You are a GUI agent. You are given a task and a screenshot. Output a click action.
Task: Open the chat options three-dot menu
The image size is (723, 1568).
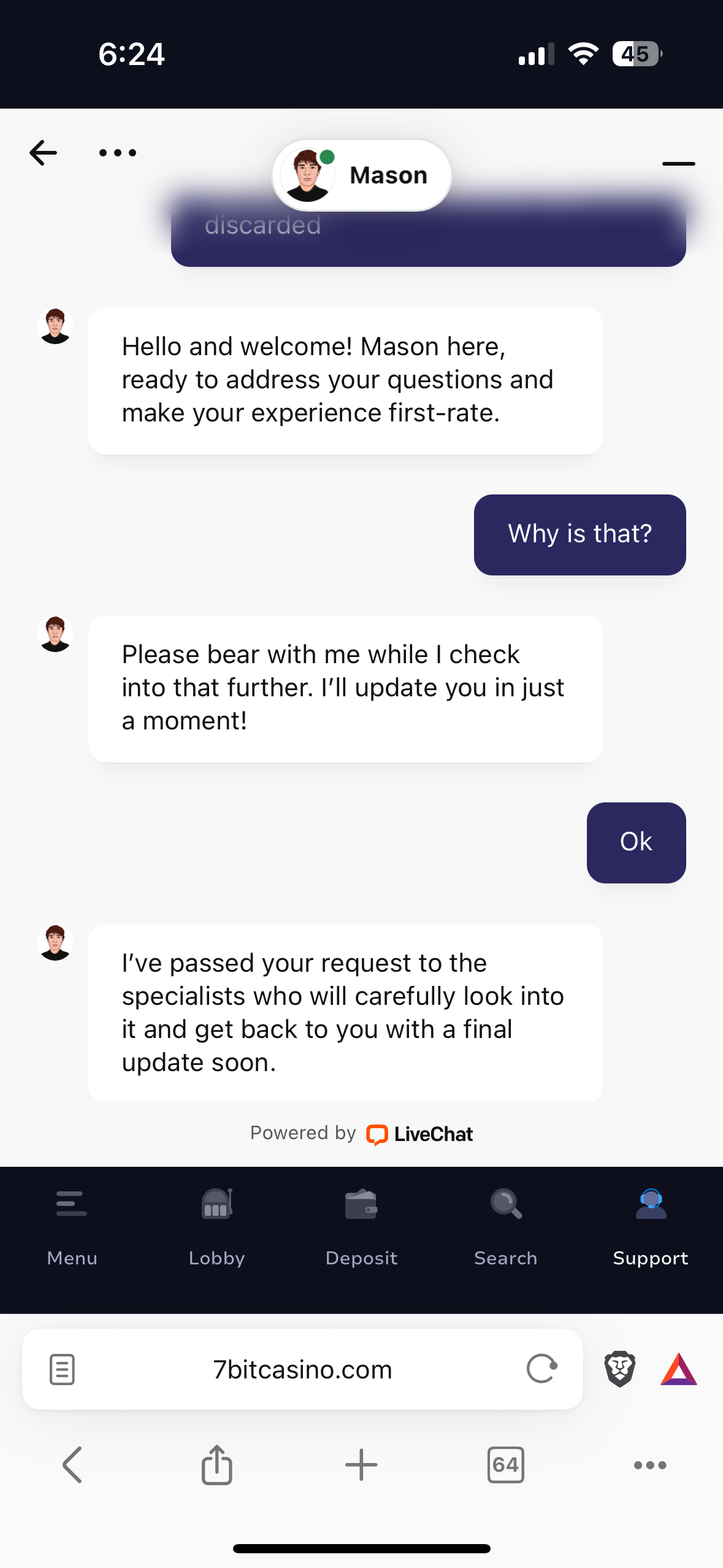[x=118, y=153]
